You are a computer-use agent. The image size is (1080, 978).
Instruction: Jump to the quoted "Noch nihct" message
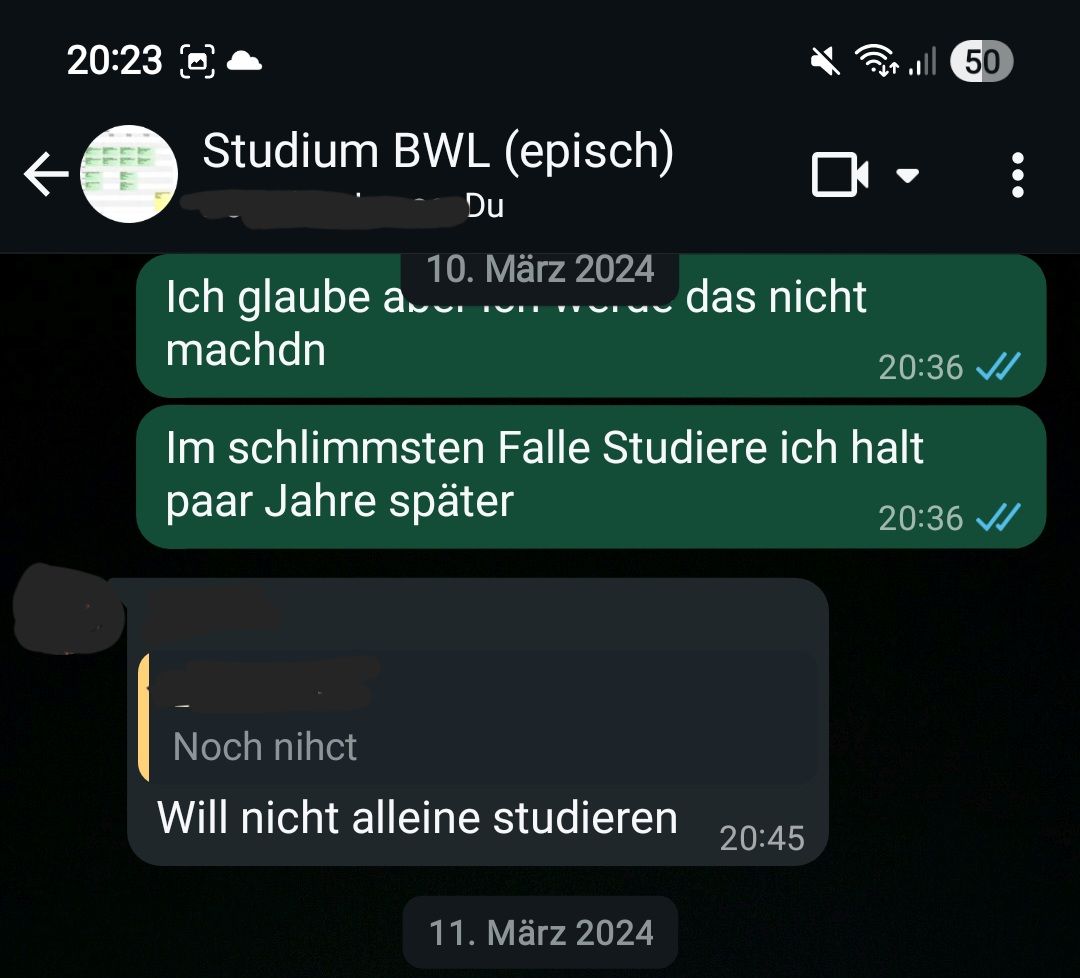click(478, 718)
